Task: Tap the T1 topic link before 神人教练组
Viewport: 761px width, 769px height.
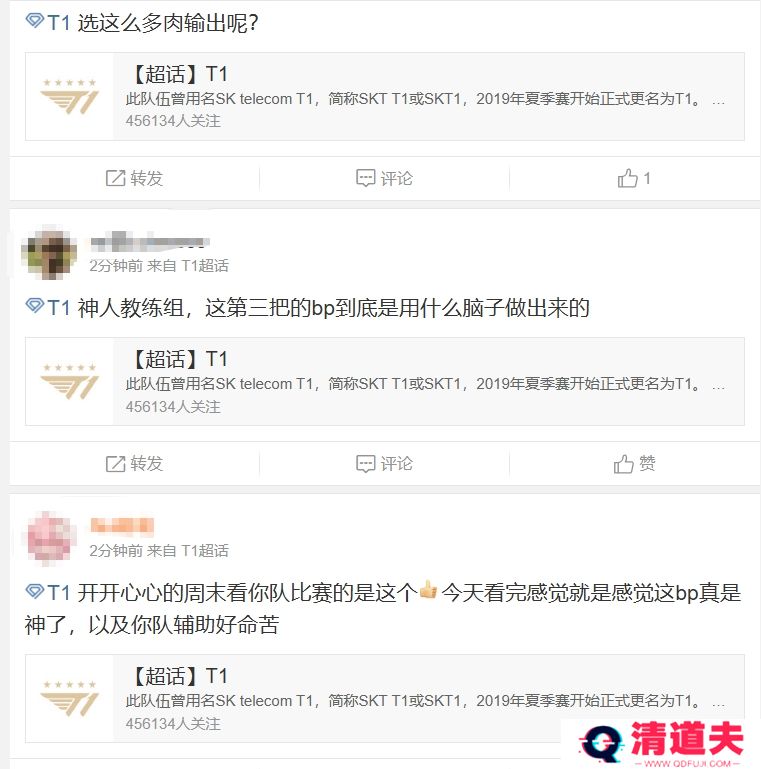Action: [x=49, y=308]
